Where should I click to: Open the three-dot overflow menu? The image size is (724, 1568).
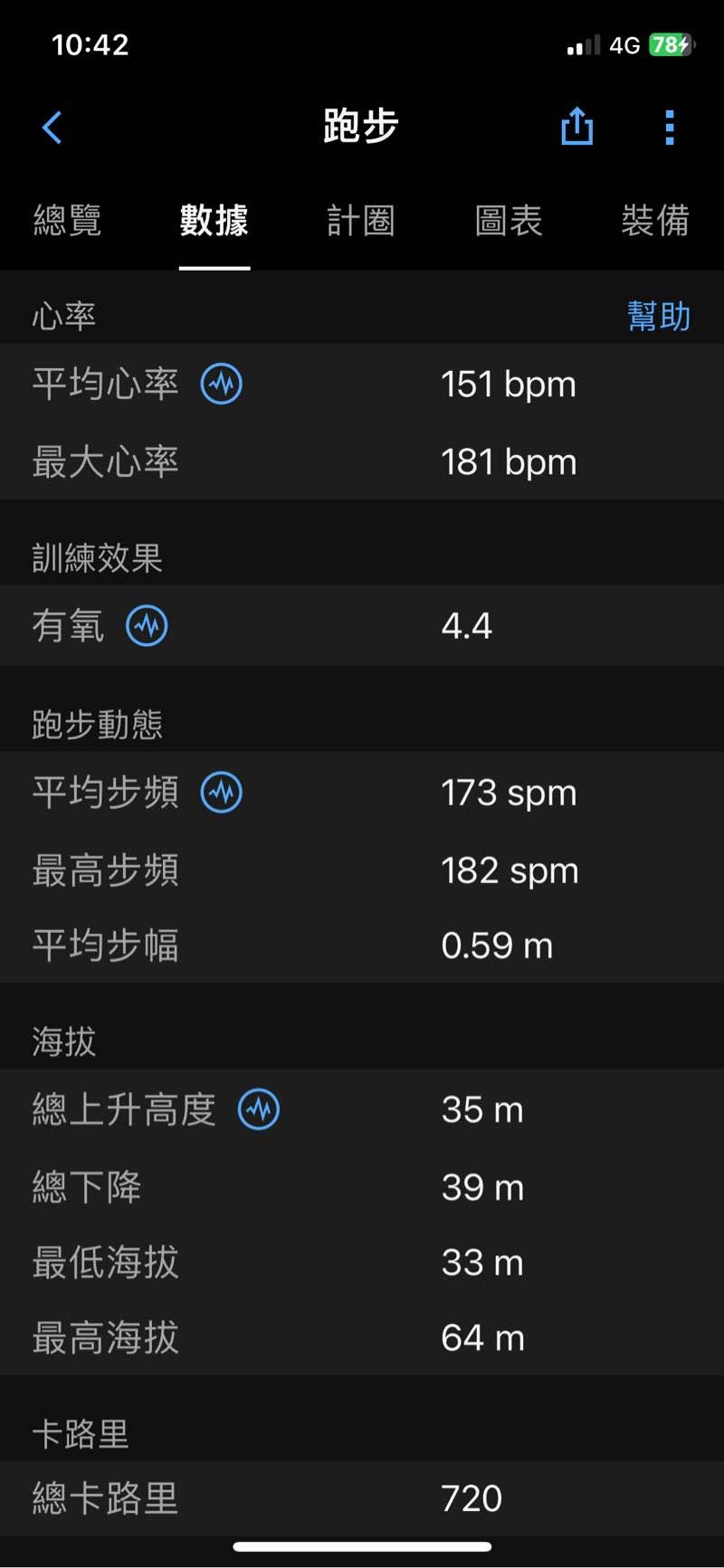[x=670, y=128]
